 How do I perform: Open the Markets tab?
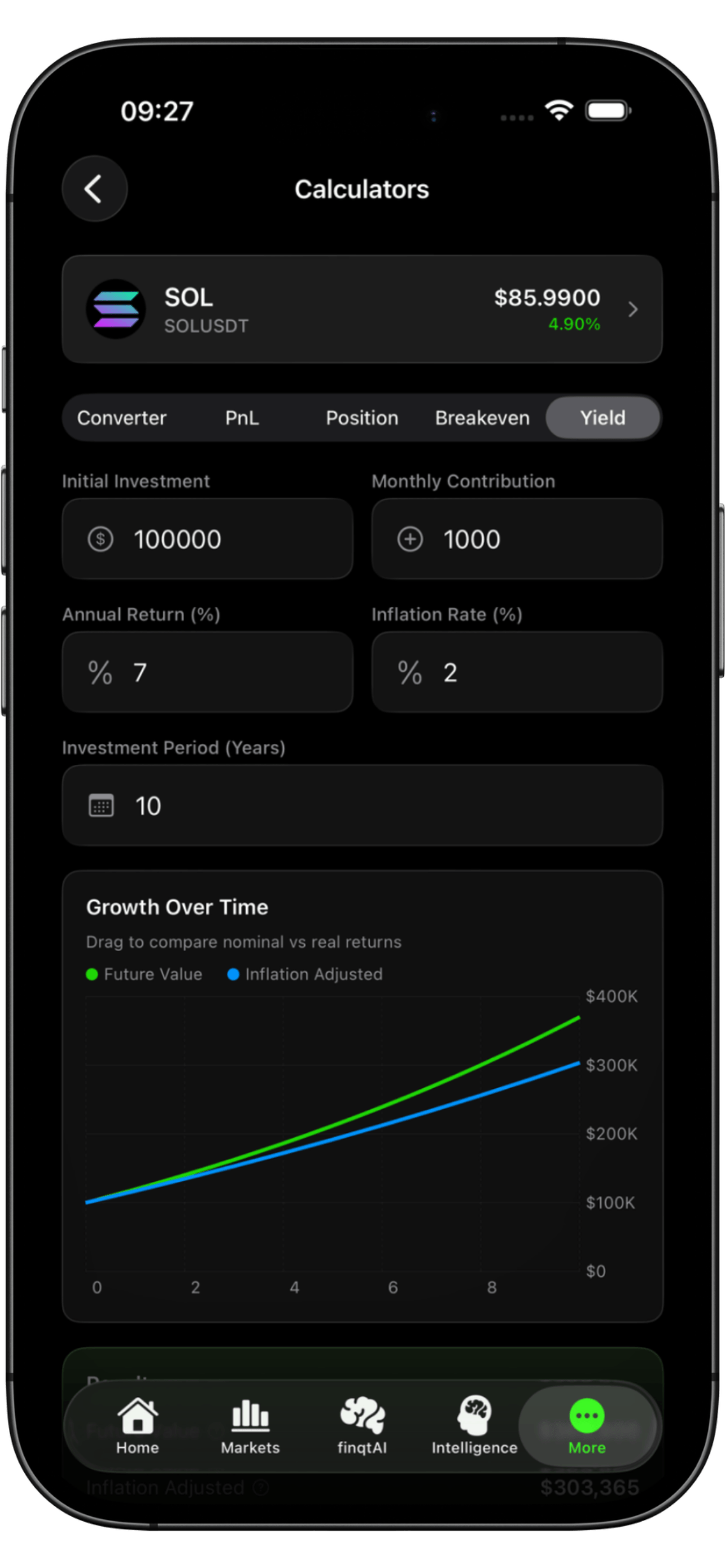tap(250, 1426)
